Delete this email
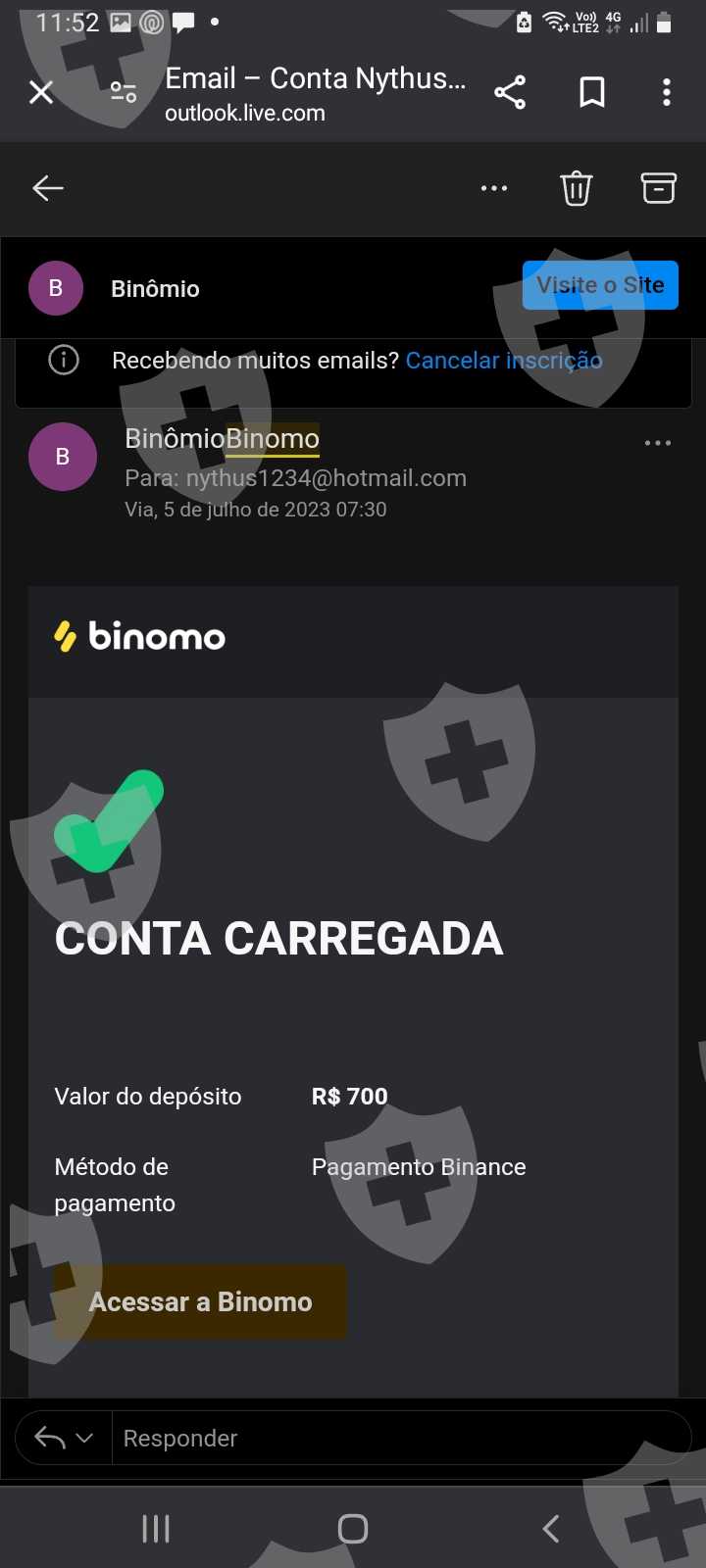 tap(576, 188)
